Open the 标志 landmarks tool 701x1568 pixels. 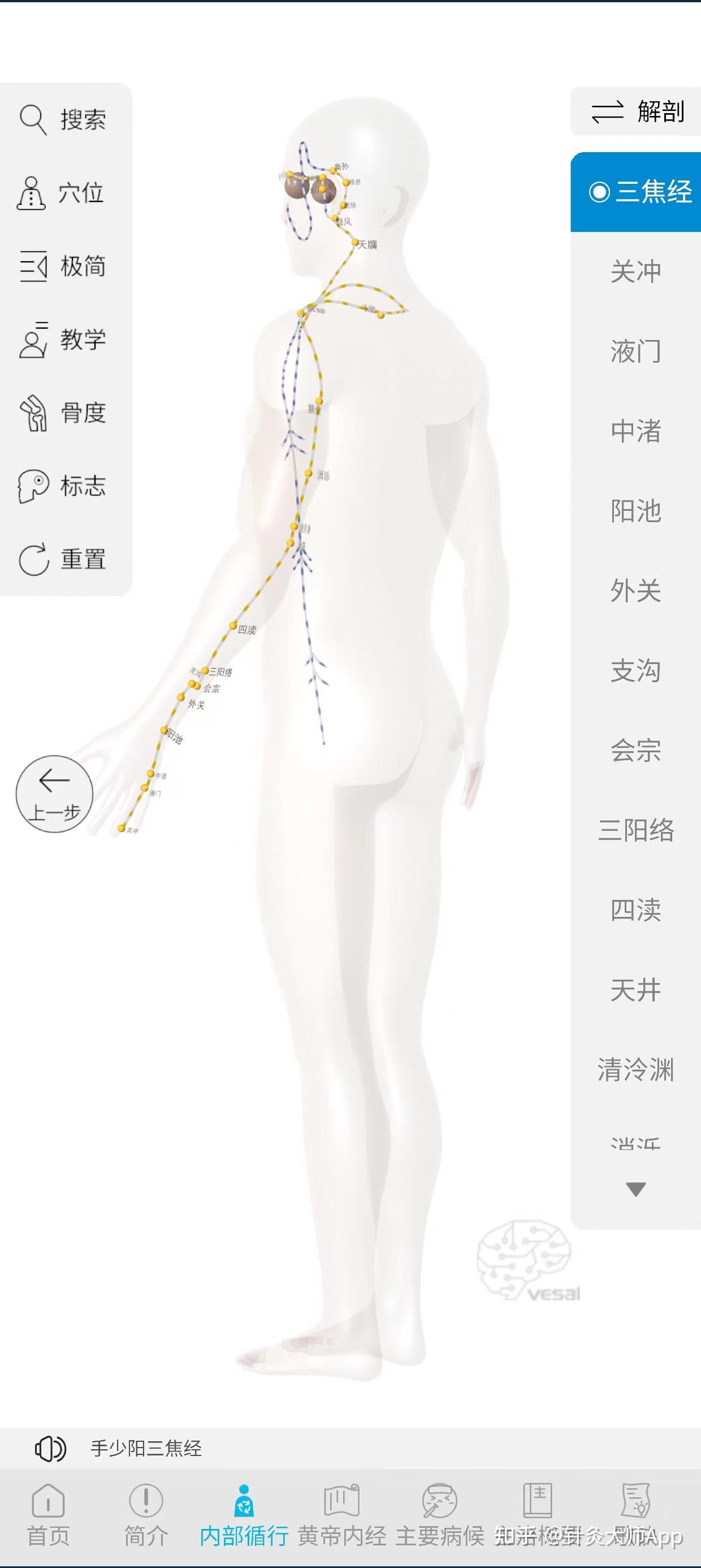pyautogui.click(x=63, y=486)
